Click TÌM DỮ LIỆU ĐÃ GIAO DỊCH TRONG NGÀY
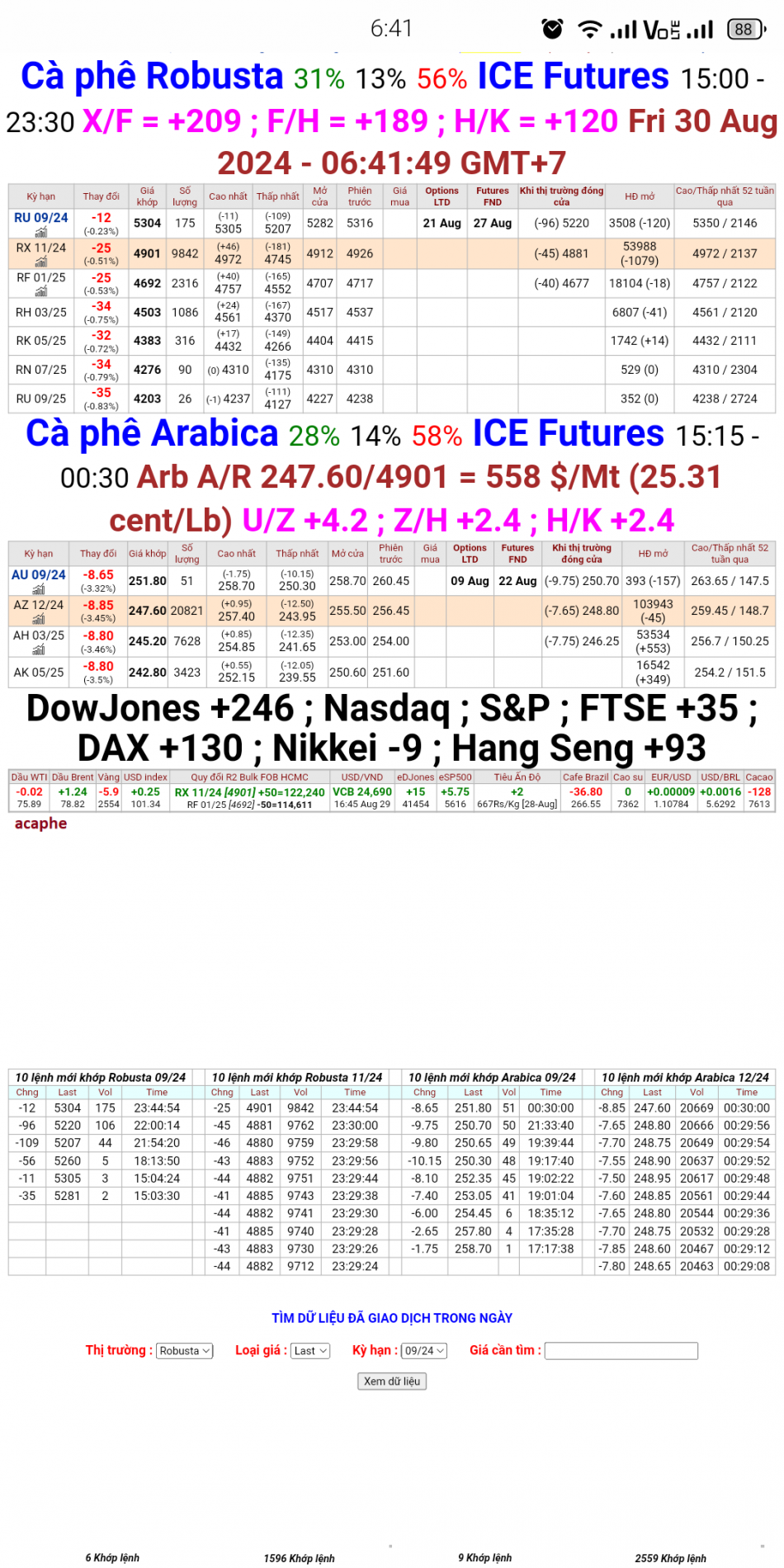Screen dimensions: 784x1568 click(x=391, y=1317)
